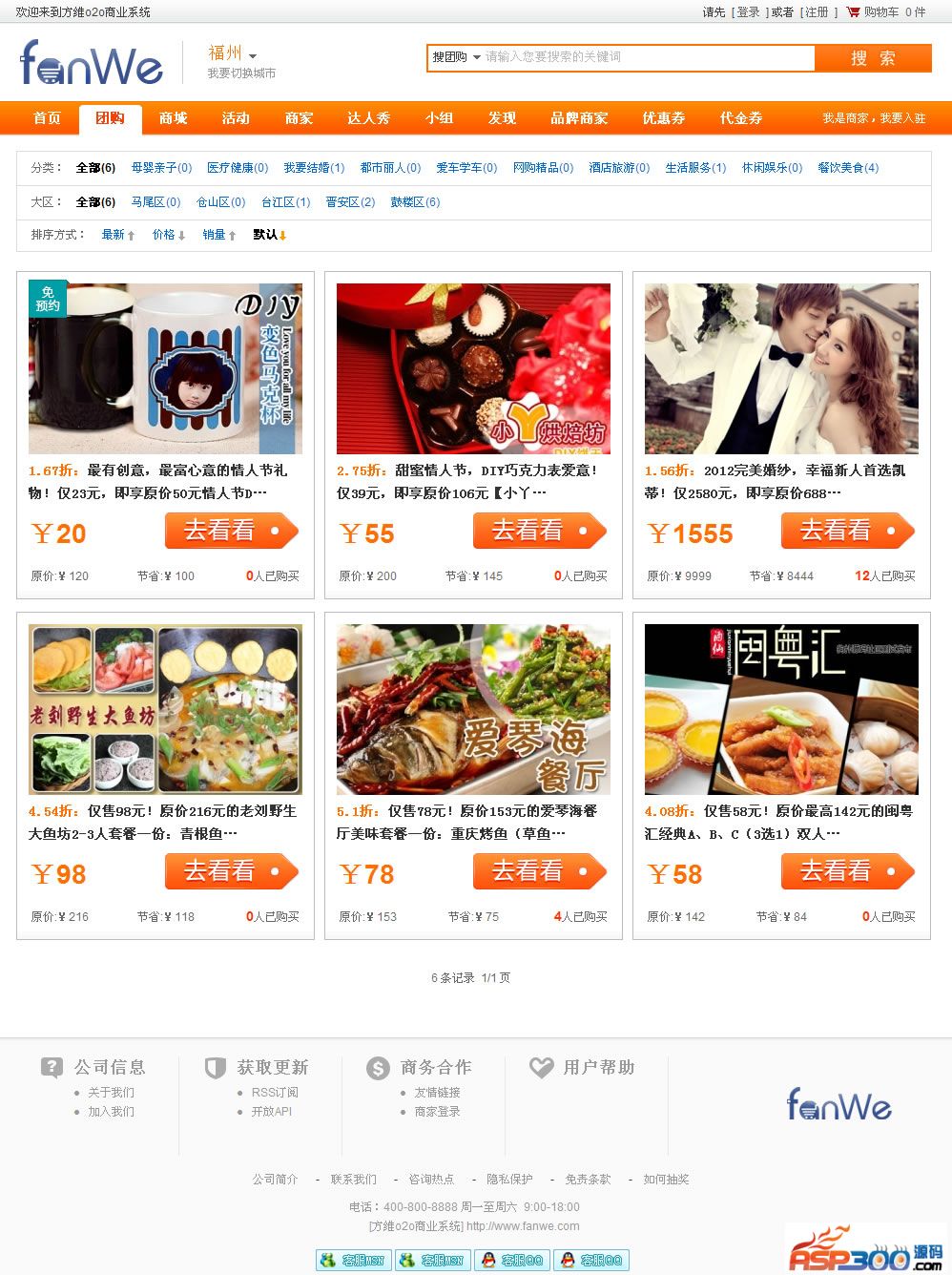
Task: Open the 爱琴海餐厅 deal image
Action: point(473,709)
